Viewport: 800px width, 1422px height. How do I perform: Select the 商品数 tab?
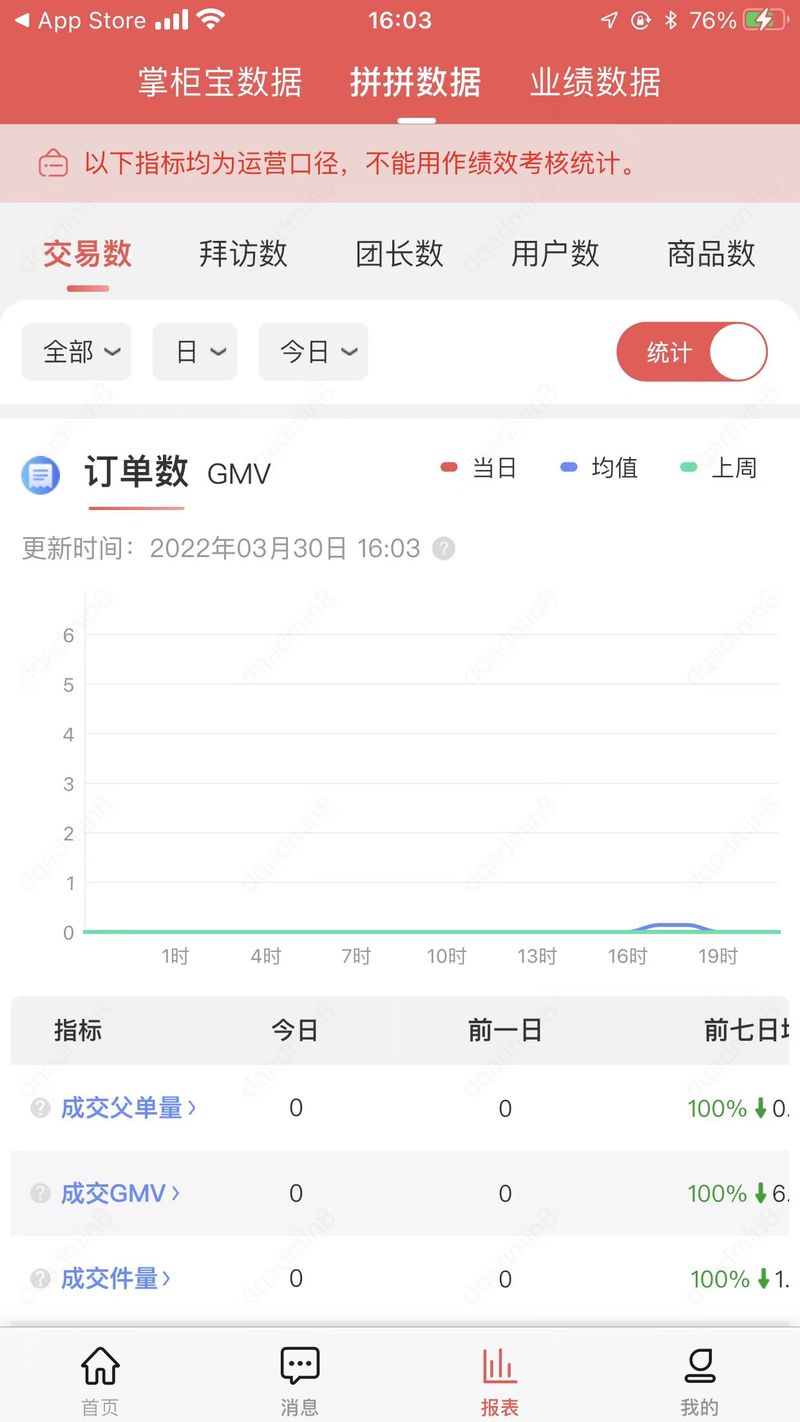click(x=711, y=254)
